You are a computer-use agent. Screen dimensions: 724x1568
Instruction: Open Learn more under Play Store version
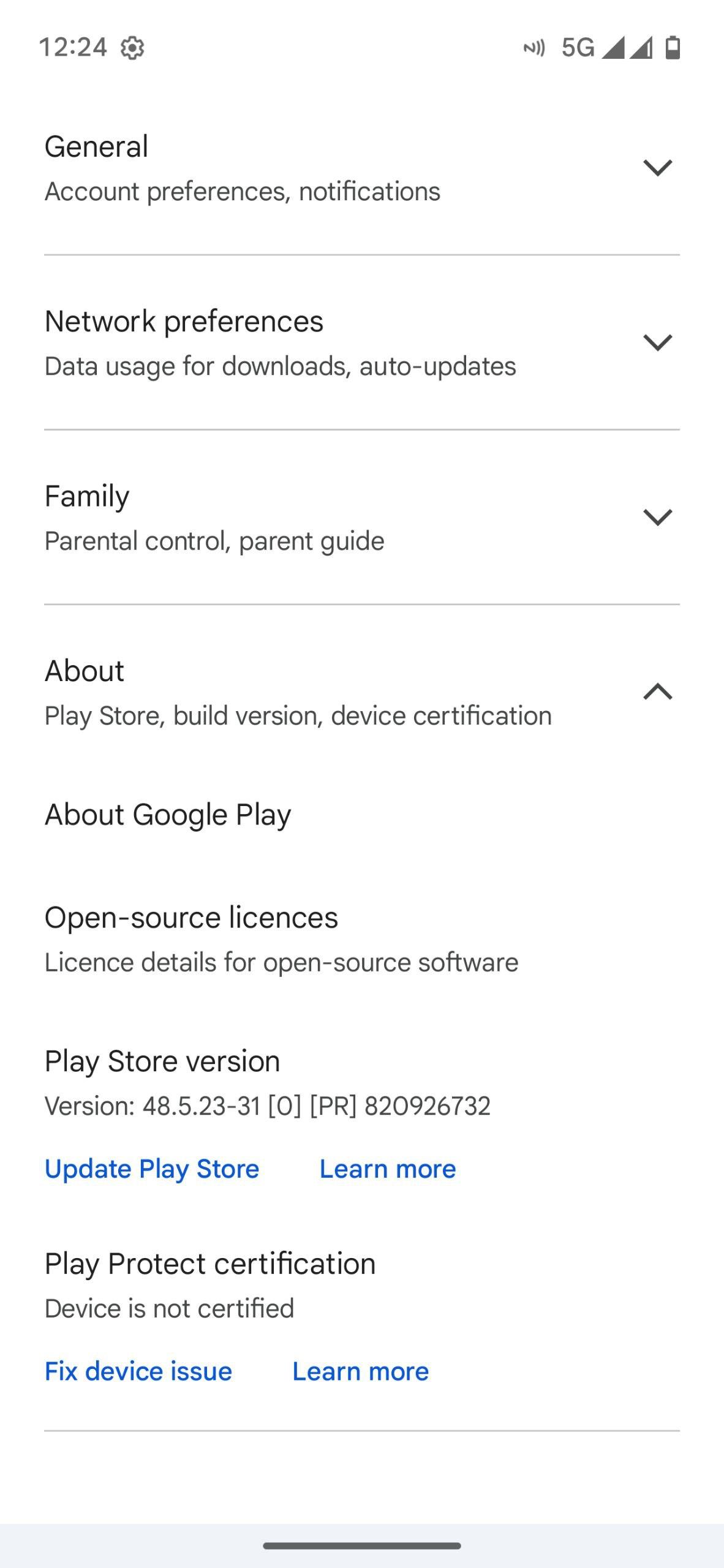point(388,1169)
